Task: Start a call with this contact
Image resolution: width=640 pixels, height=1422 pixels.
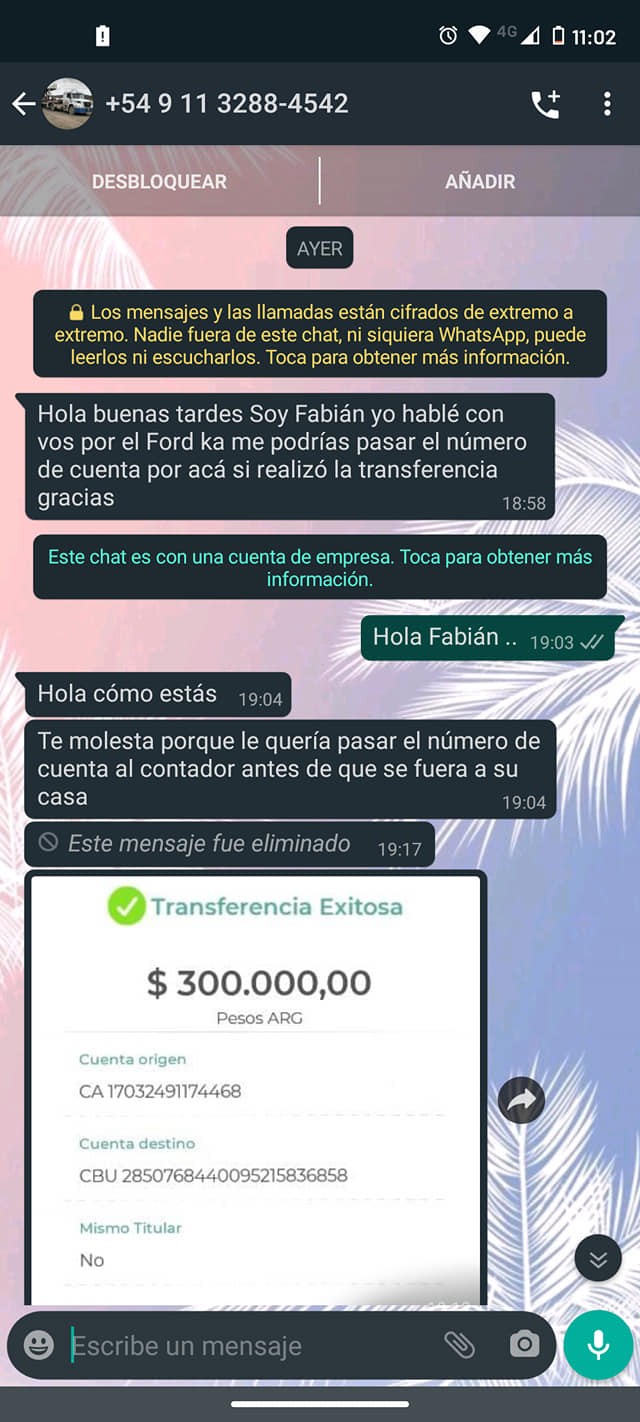Action: pyautogui.click(x=545, y=104)
